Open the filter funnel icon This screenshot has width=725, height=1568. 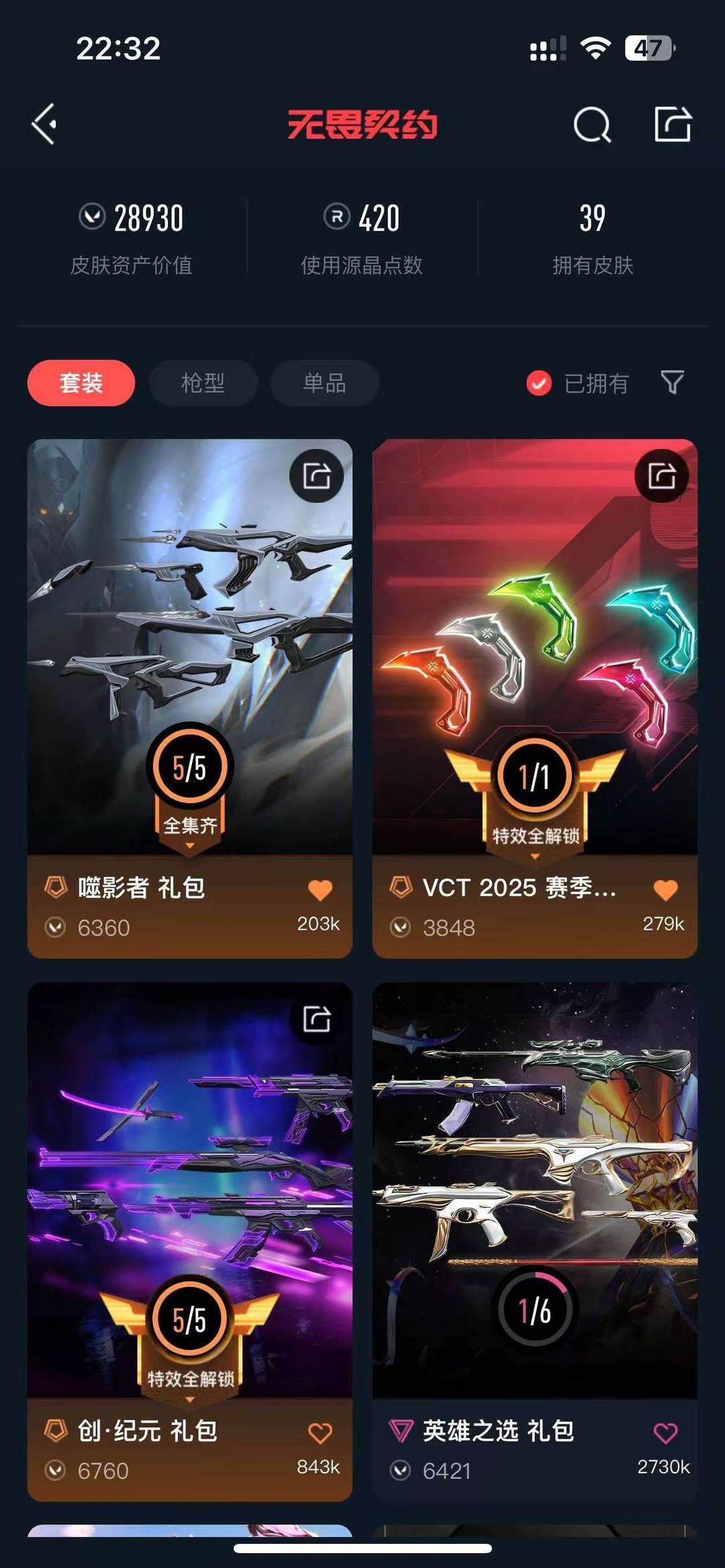tap(672, 382)
